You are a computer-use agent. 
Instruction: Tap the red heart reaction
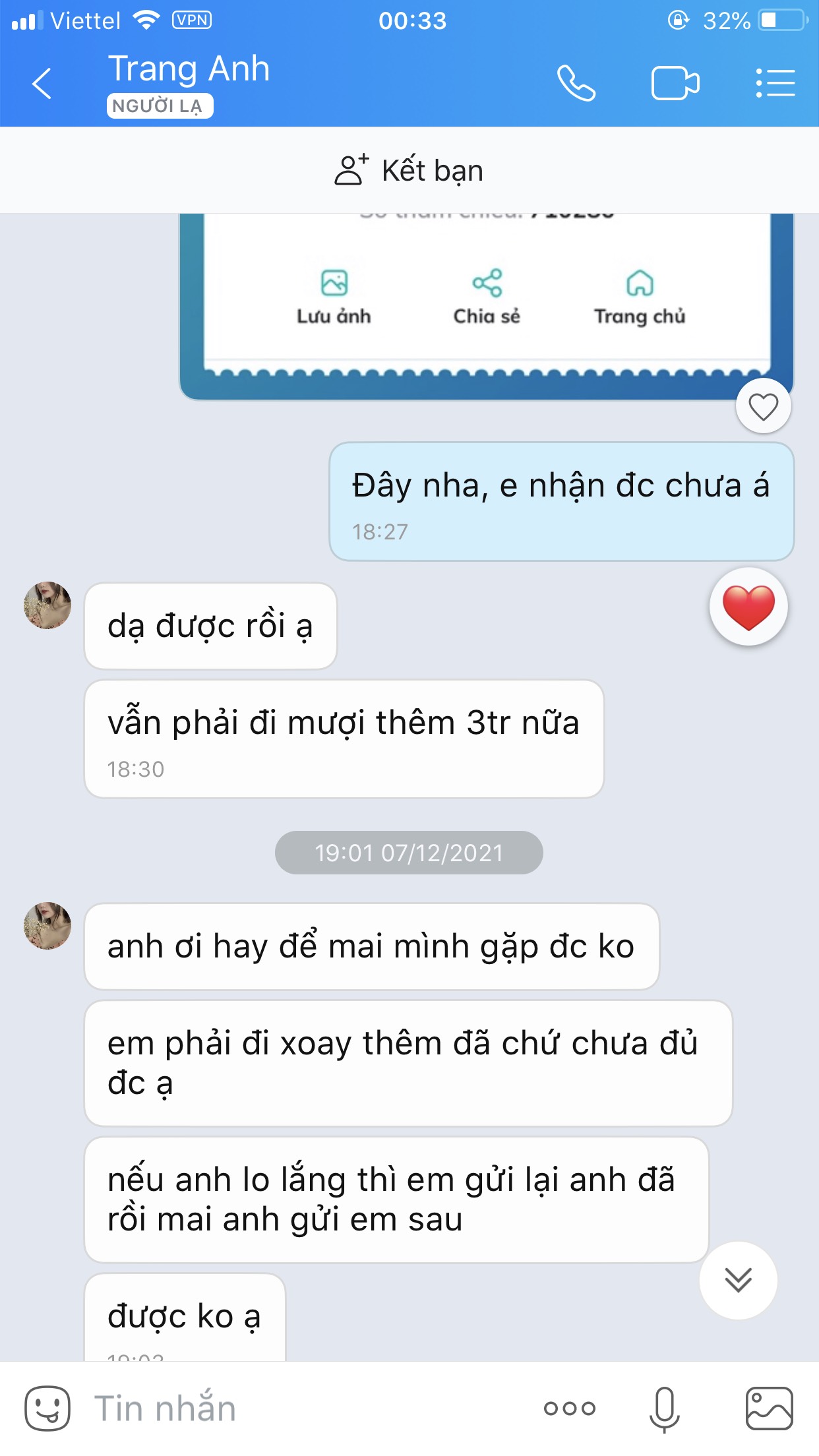pos(748,607)
